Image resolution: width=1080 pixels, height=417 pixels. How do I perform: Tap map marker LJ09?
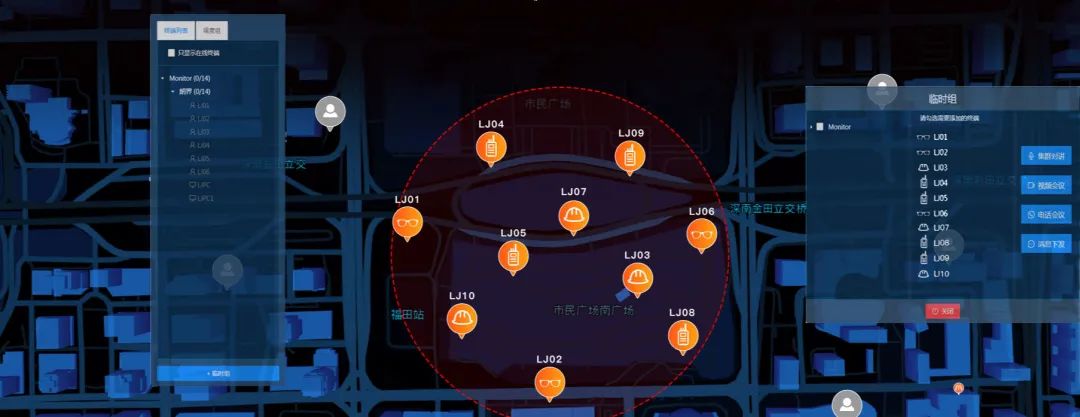point(630,156)
